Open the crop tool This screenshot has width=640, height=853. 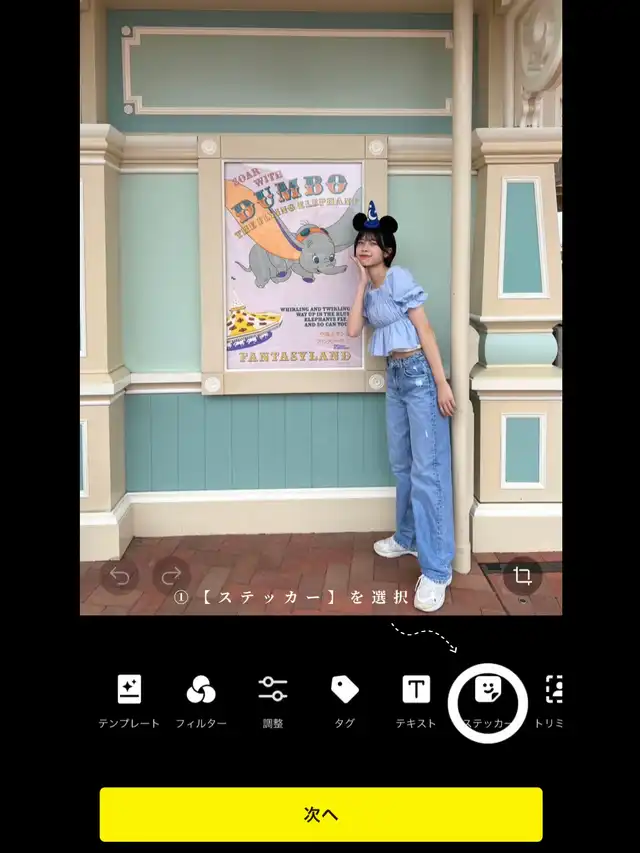coord(522,576)
